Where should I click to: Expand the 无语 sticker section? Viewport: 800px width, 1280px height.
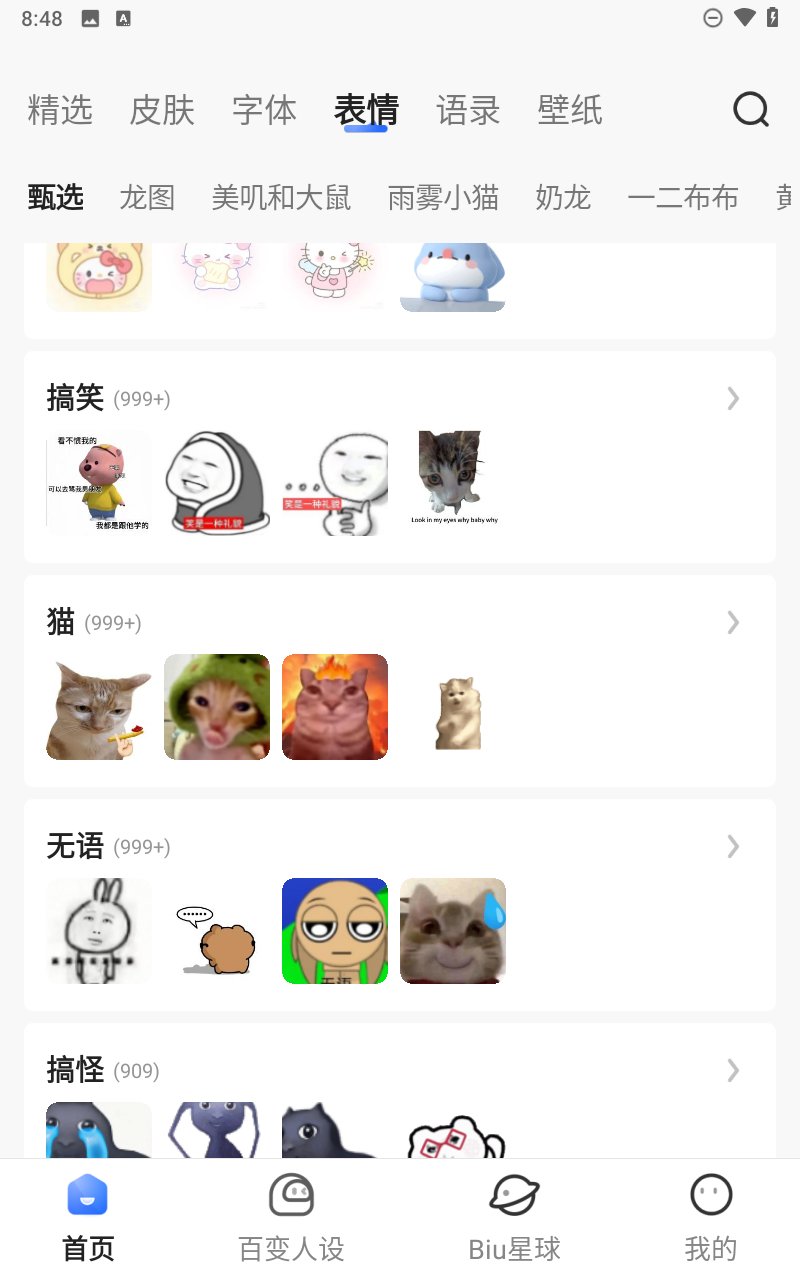[733, 847]
